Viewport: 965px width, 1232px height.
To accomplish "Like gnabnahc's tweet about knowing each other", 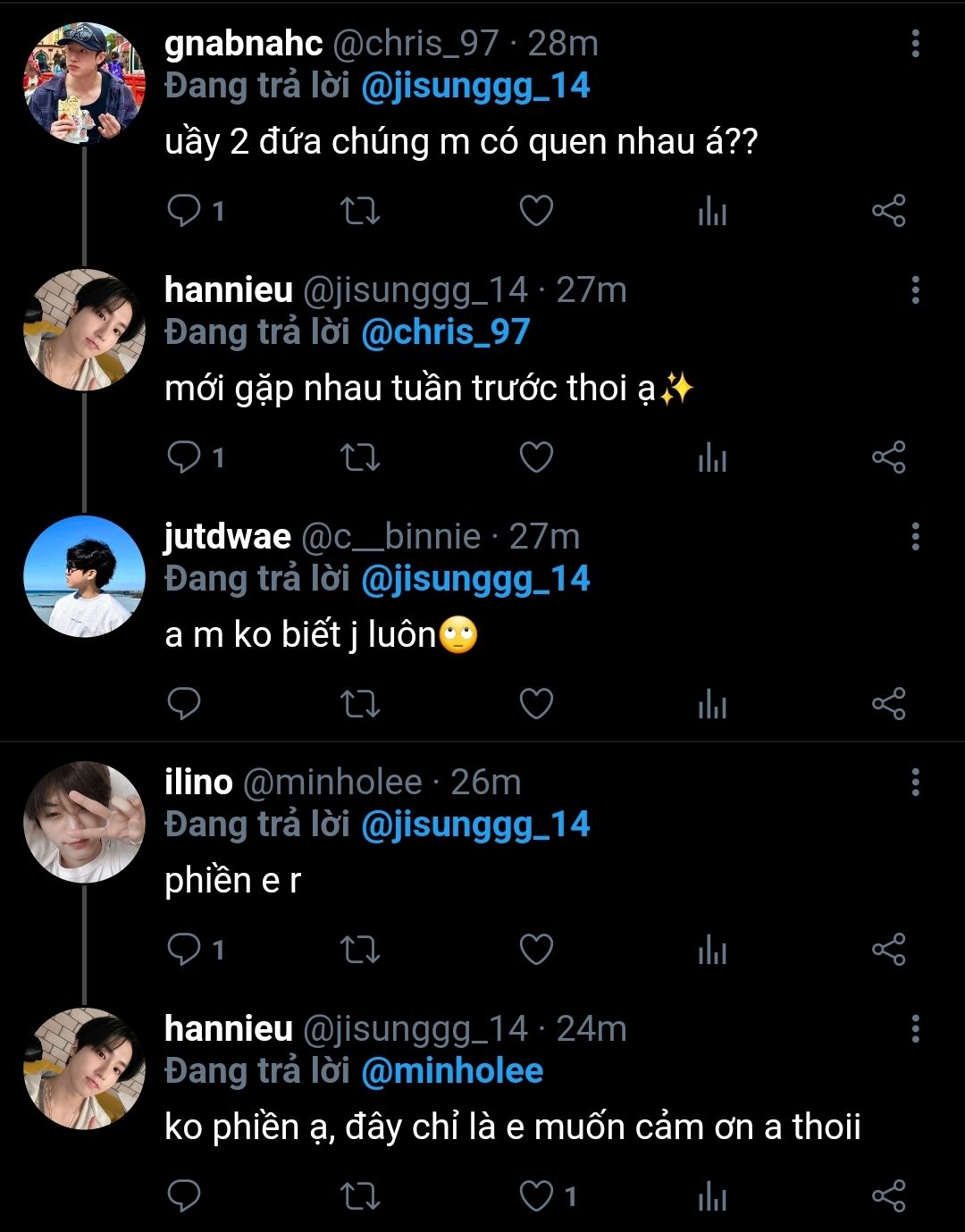I will click(x=536, y=211).
